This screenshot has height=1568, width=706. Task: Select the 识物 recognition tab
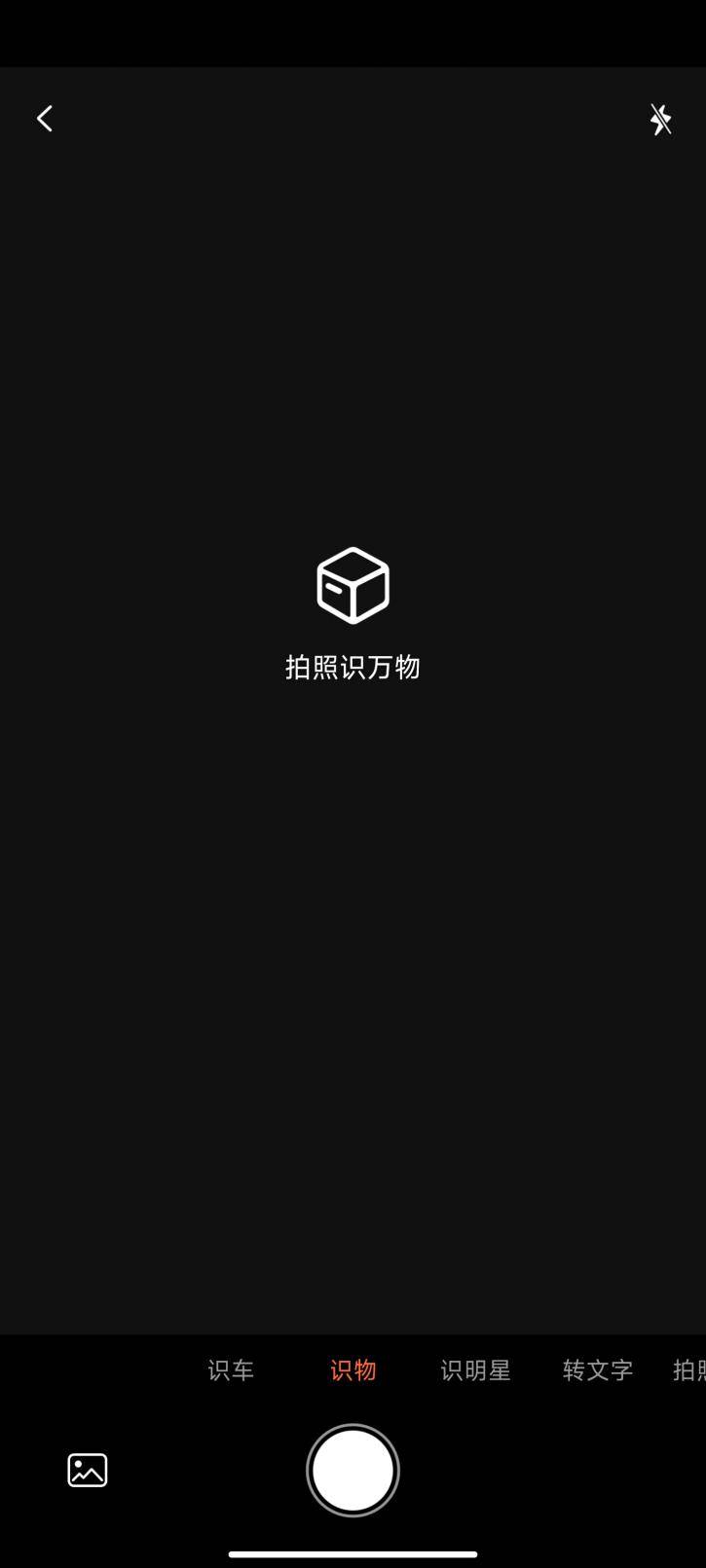point(353,1370)
